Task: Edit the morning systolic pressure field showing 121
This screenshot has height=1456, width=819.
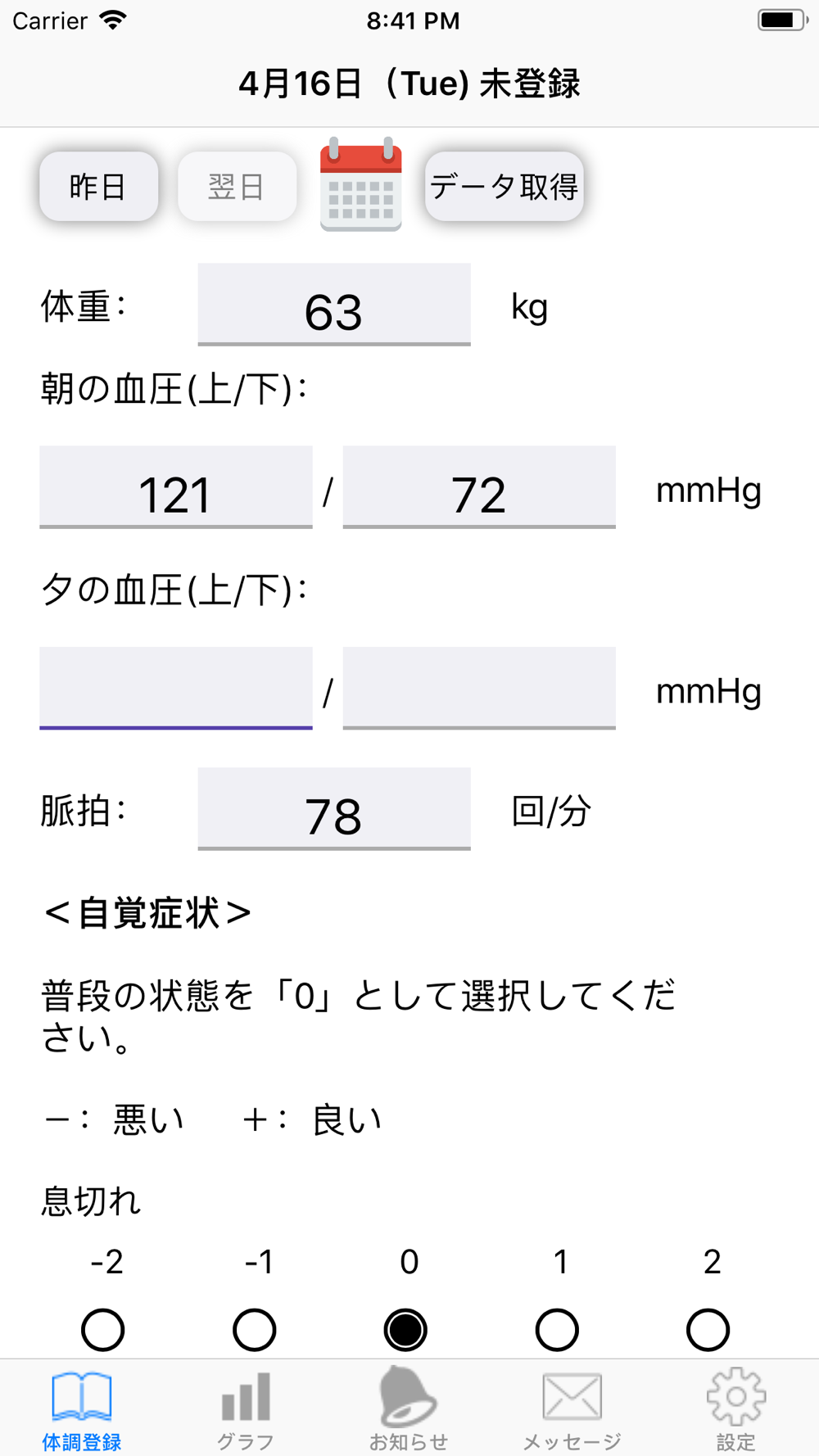Action: coord(176,487)
